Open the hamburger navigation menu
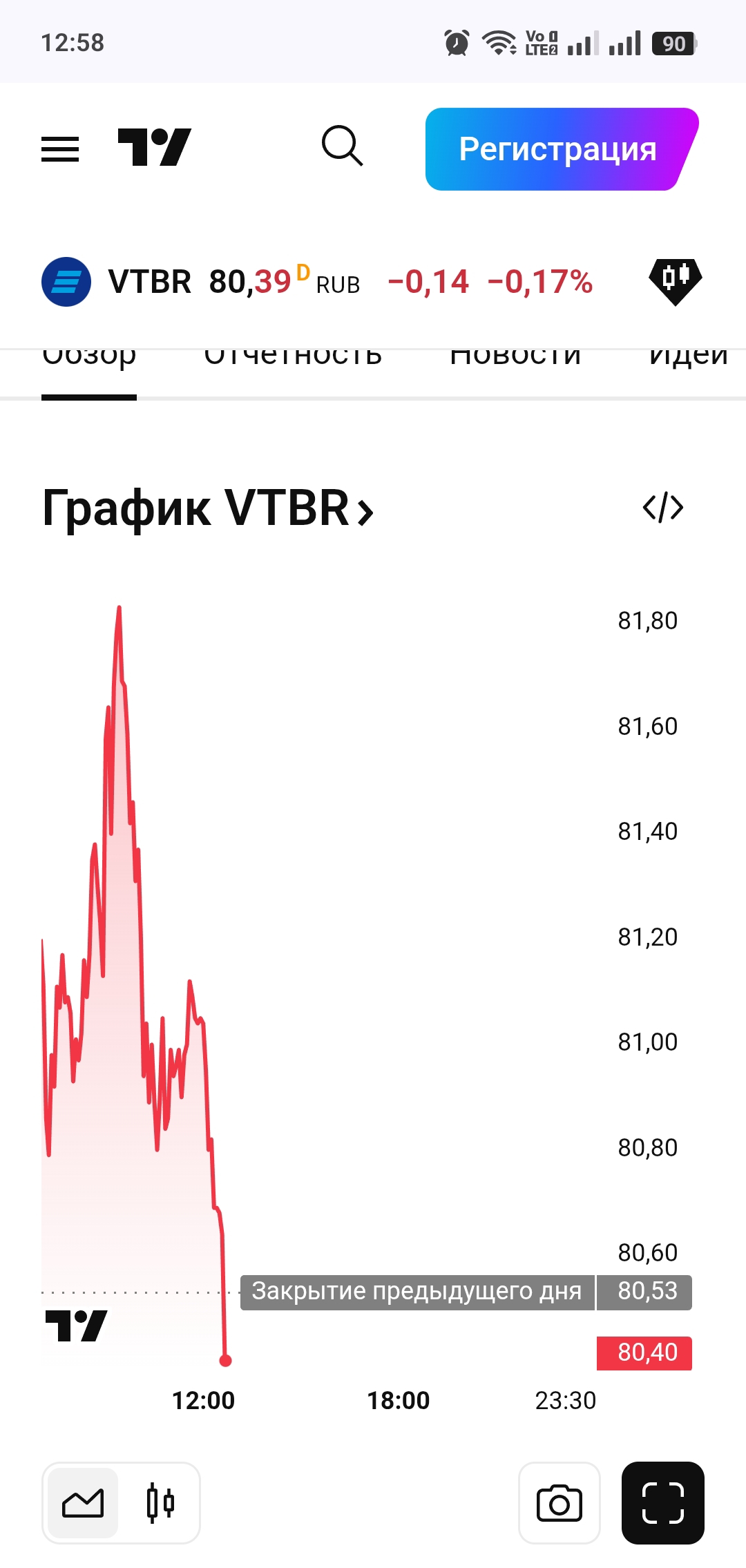The width and height of the screenshot is (746, 1568). click(60, 149)
